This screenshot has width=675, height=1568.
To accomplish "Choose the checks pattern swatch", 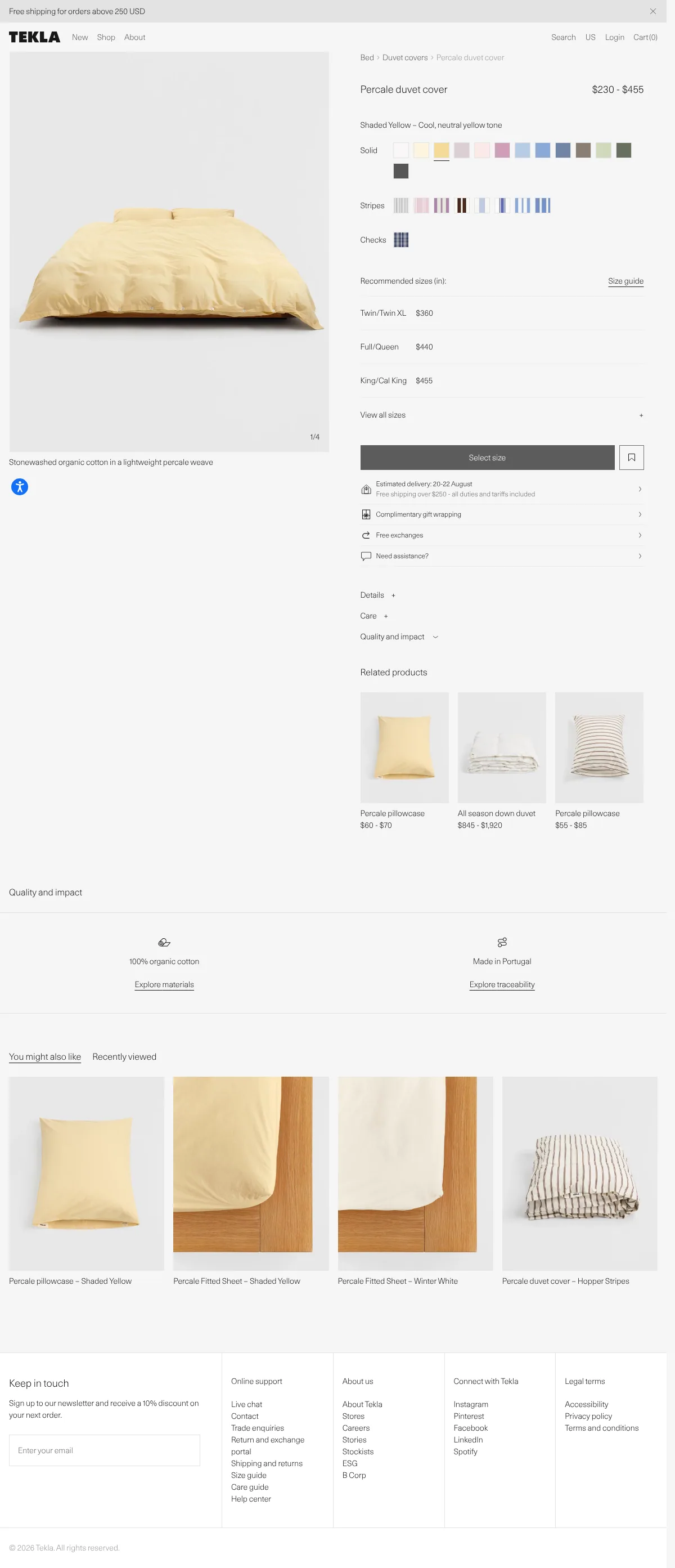I will 400,240.
